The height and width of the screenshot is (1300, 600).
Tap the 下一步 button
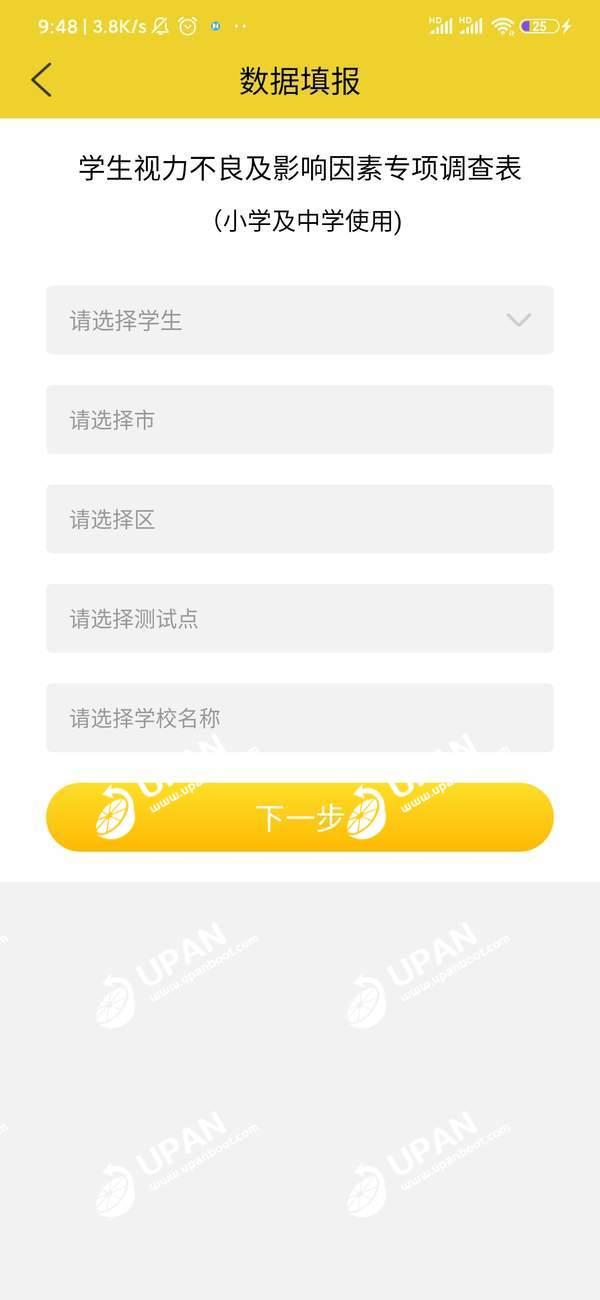click(299, 817)
